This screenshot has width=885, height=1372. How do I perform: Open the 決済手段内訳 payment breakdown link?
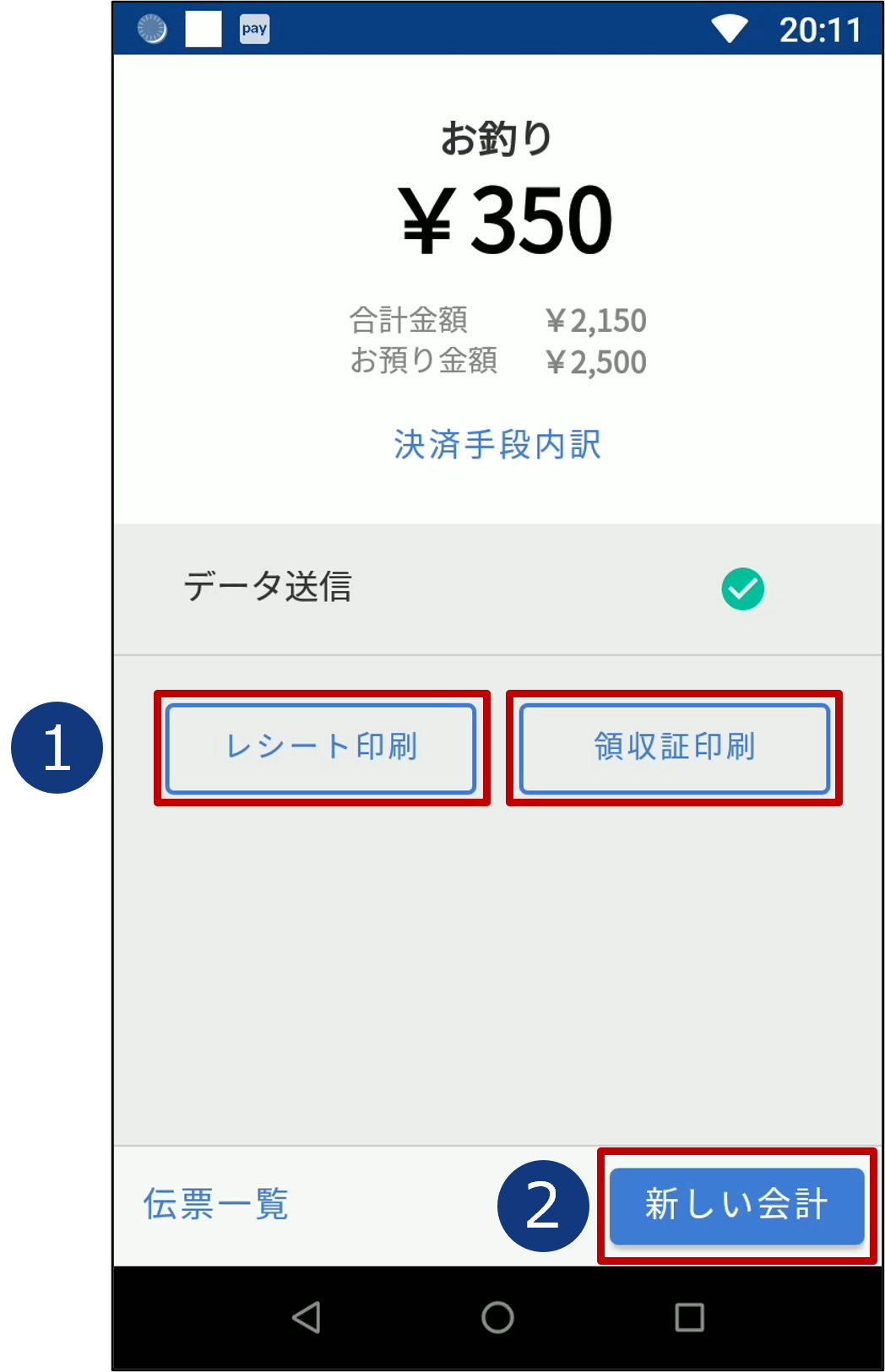pyautogui.click(x=497, y=445)
